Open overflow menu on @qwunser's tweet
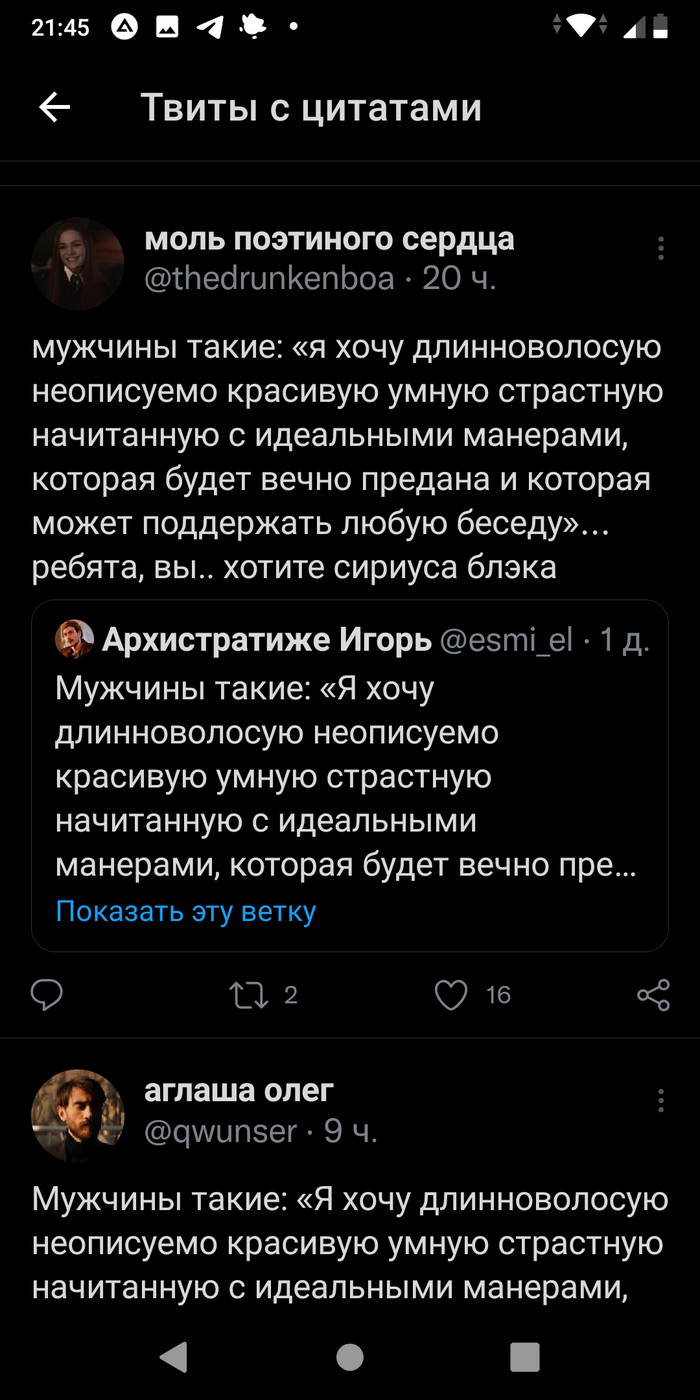The image size is (700, 1400). 661,1100
